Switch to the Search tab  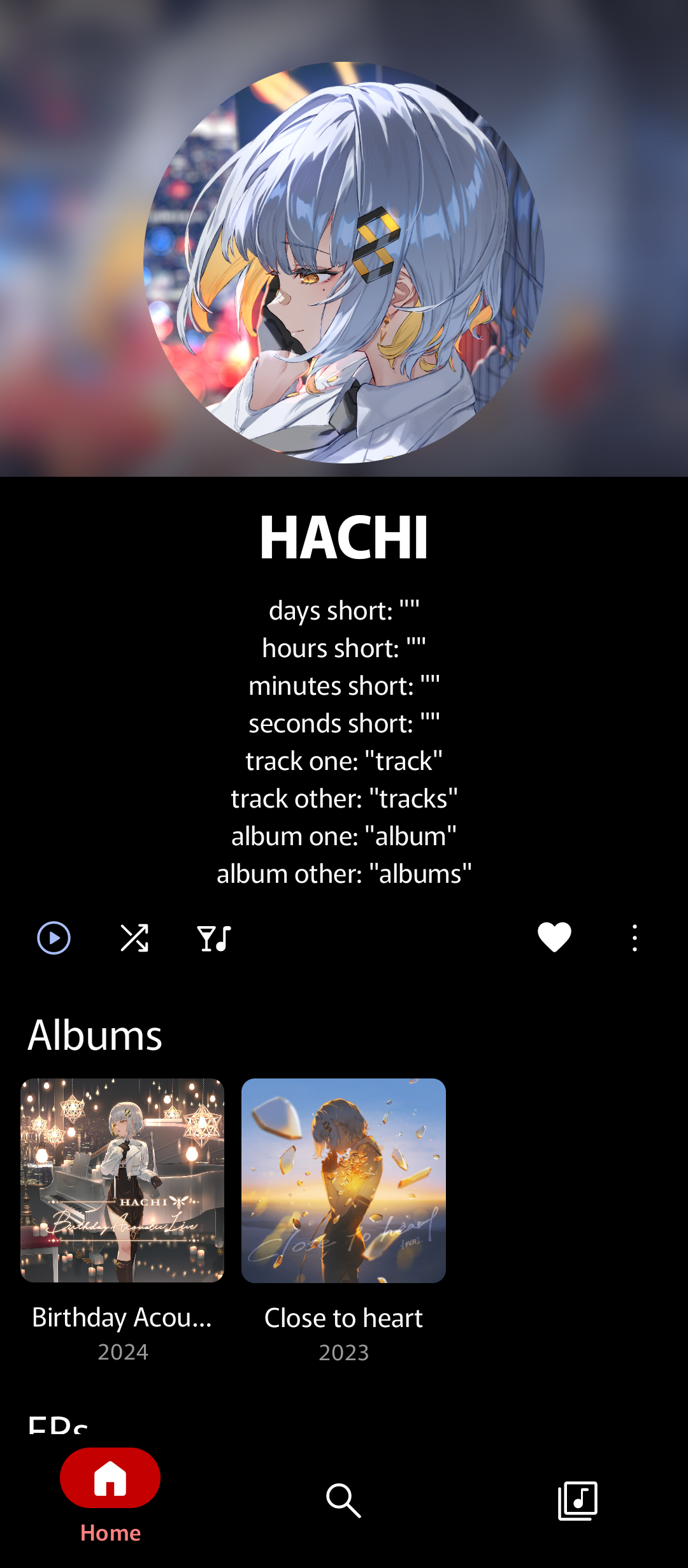343,1500
